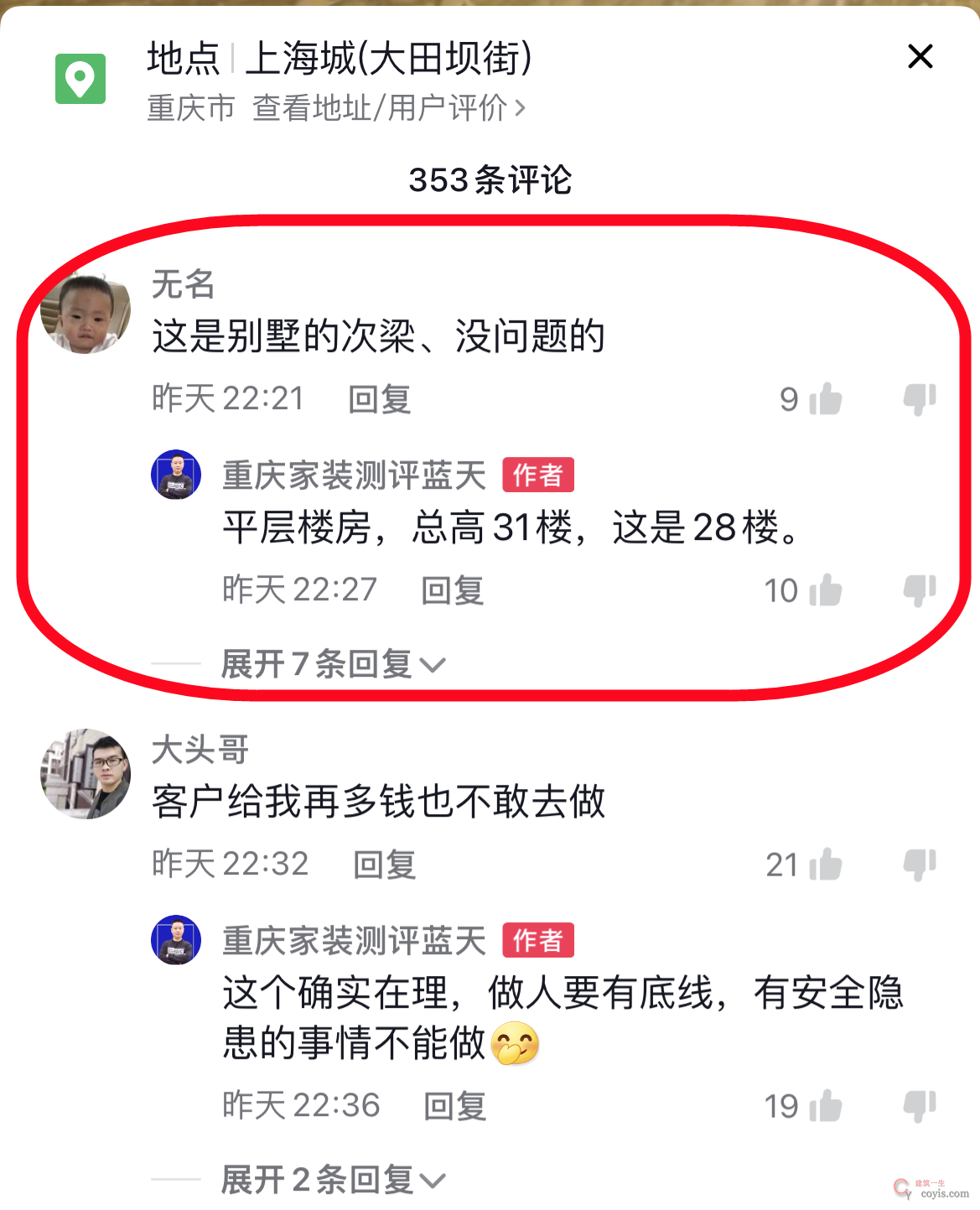The width and height of the screenshot is (980, 1210).
Task: Expand 展开2条回复
Action: pos(333,1180)
